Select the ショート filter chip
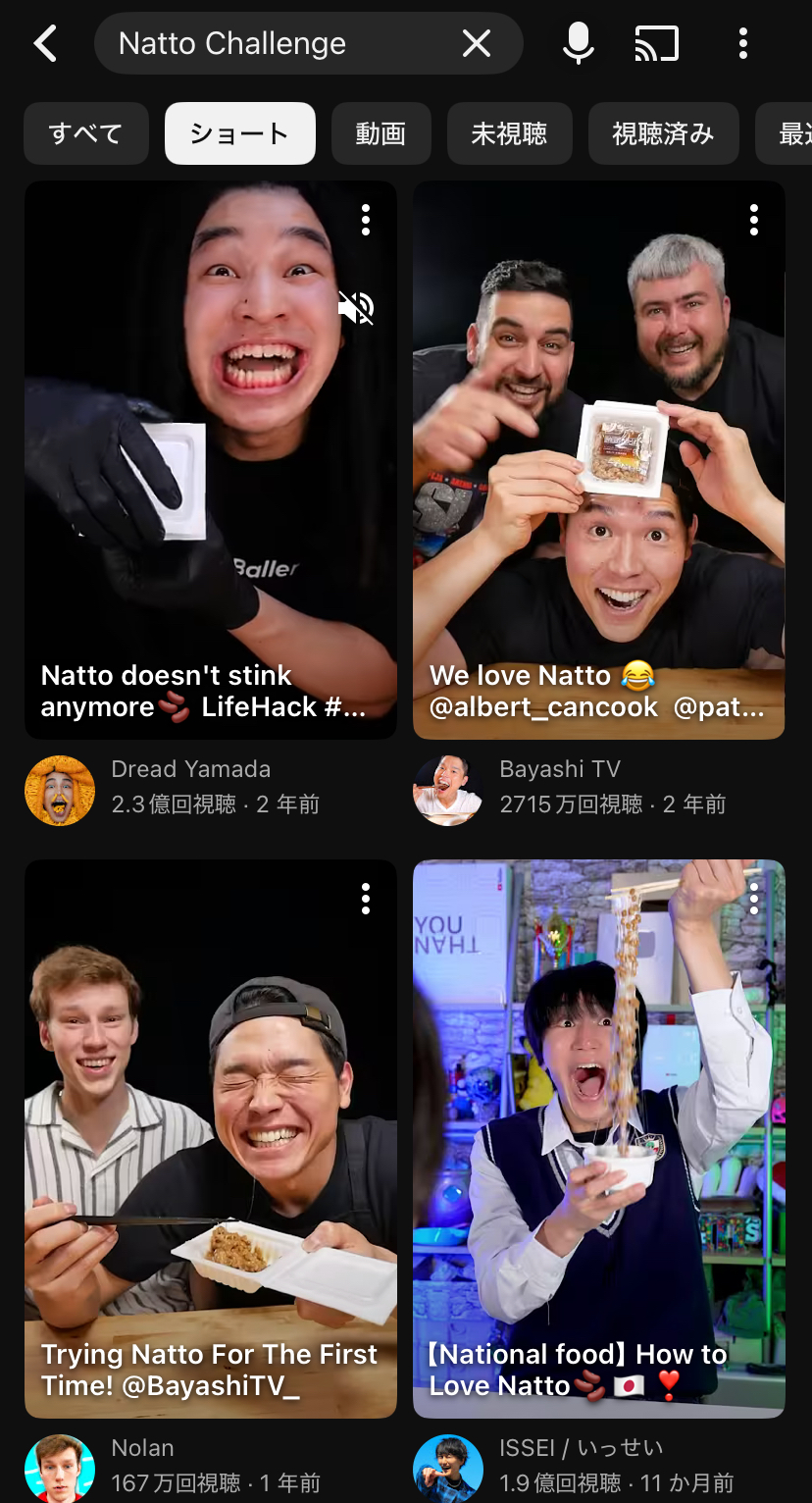812x1503 pixels. [240, 133]
